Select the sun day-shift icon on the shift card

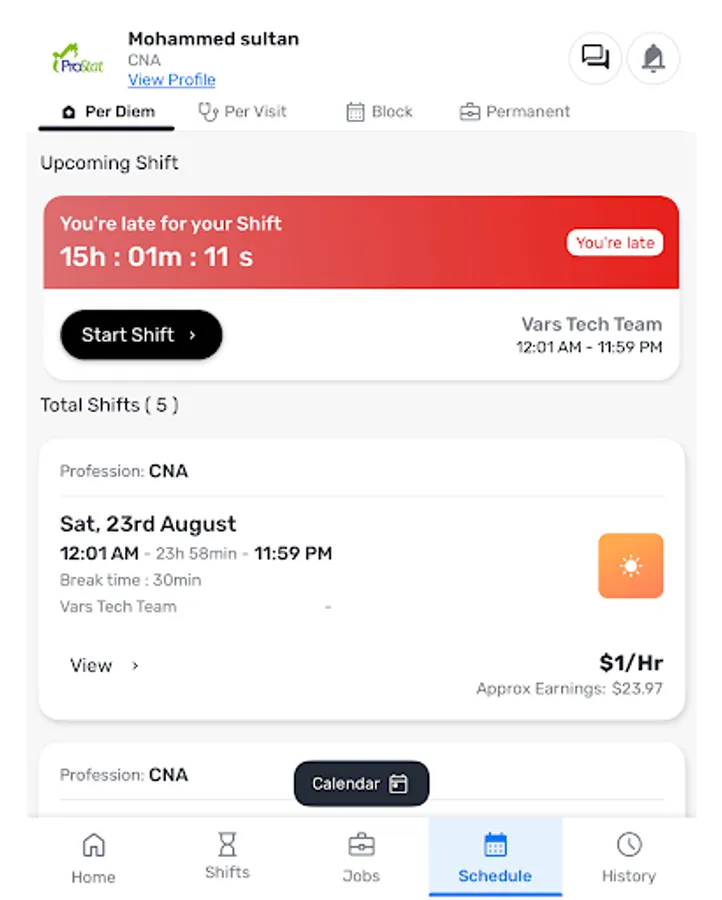tap(630, 565)
